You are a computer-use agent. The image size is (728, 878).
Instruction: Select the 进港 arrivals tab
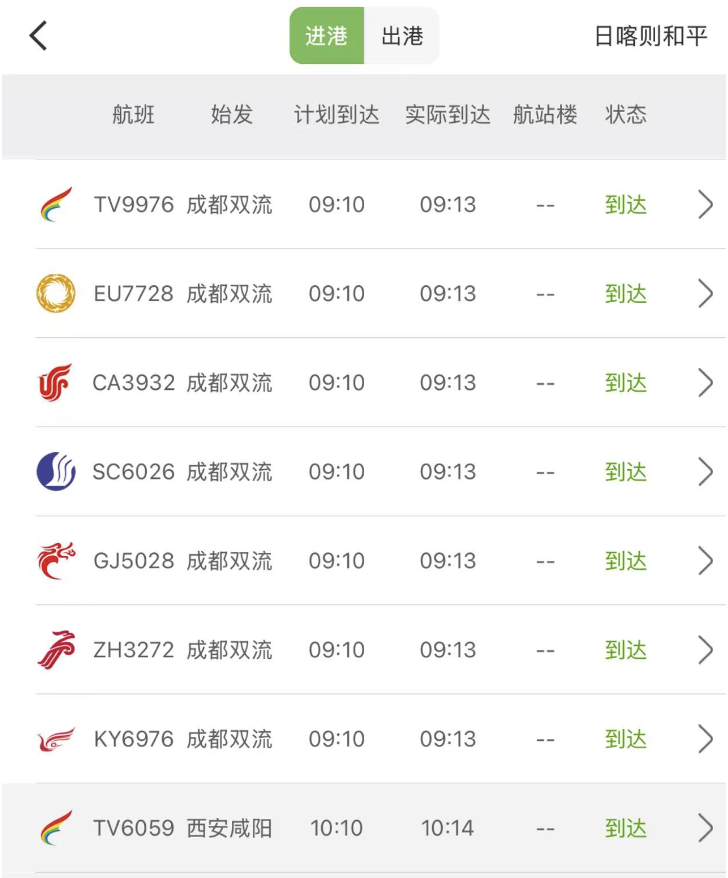pyautogui.click(x=326, y=36)
